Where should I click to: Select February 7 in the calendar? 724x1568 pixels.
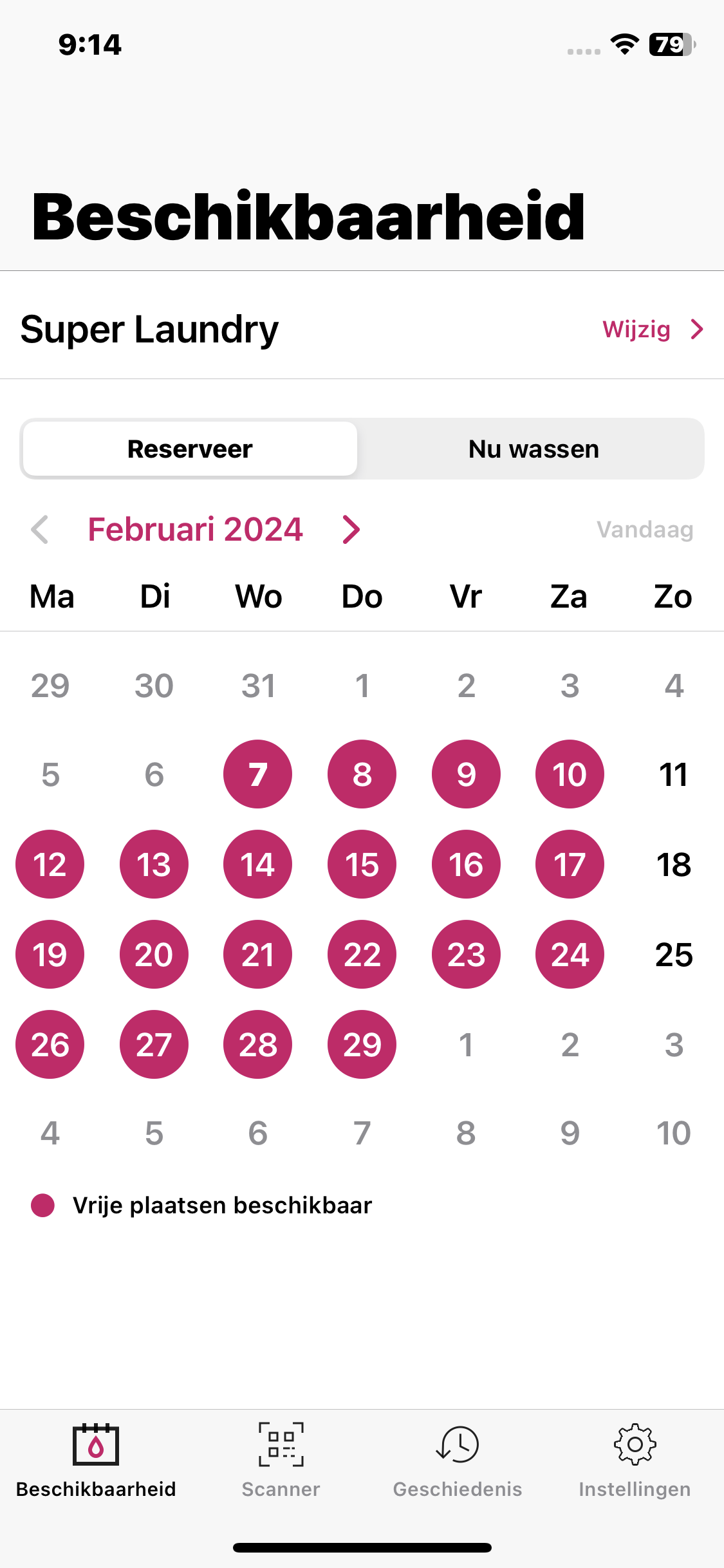coord(257,774)
